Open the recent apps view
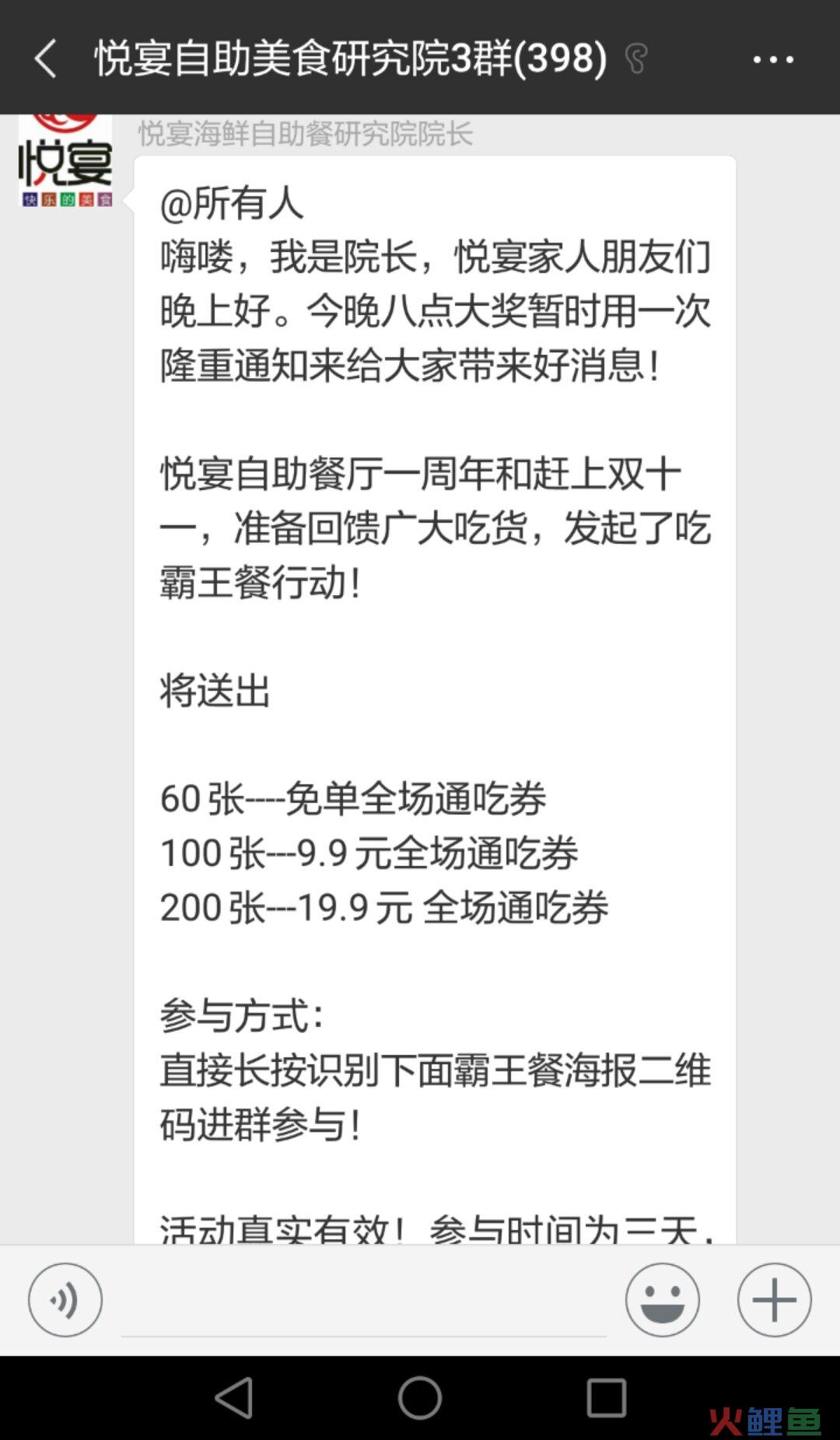 point(607,1398)
